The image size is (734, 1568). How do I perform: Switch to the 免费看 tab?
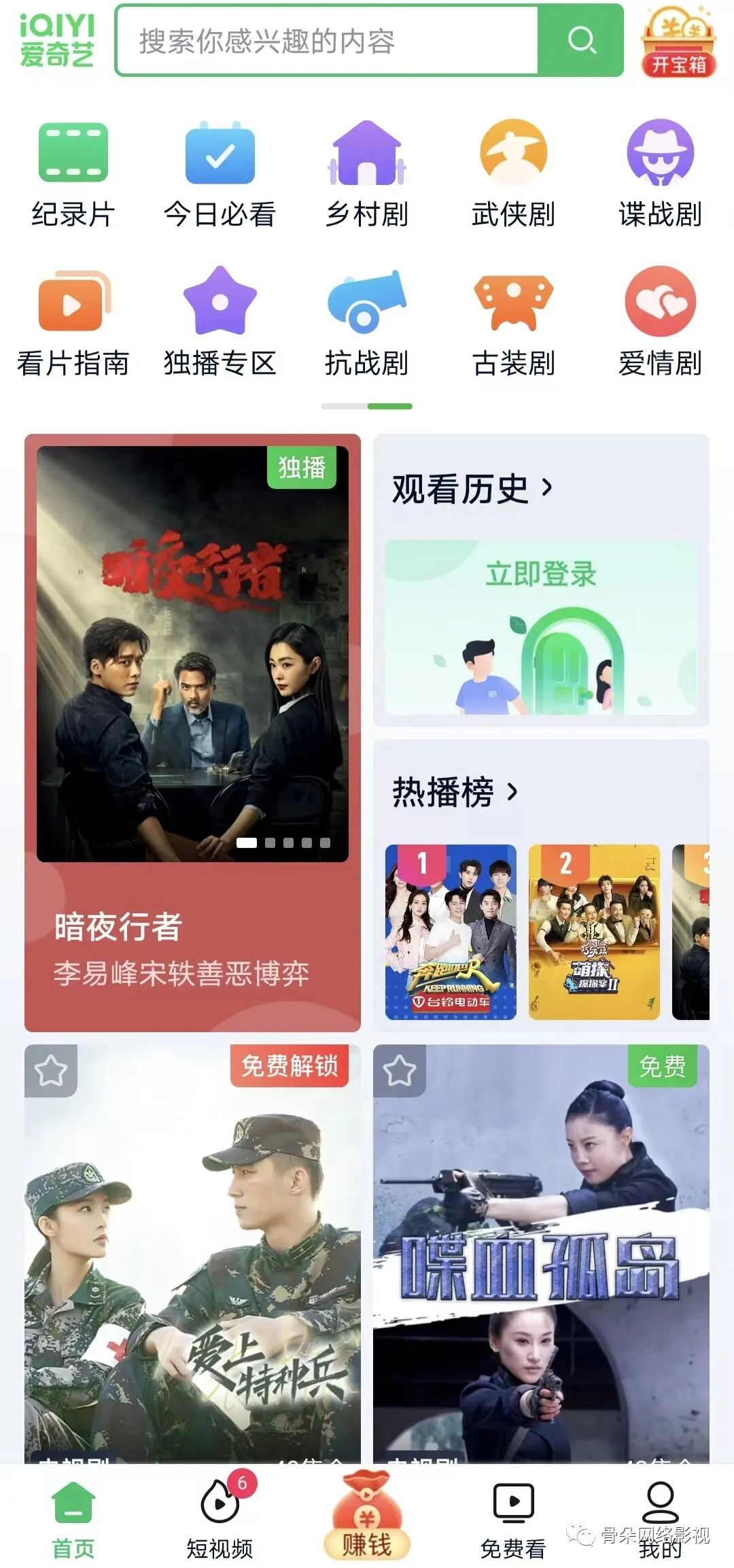coord(513,1520)
